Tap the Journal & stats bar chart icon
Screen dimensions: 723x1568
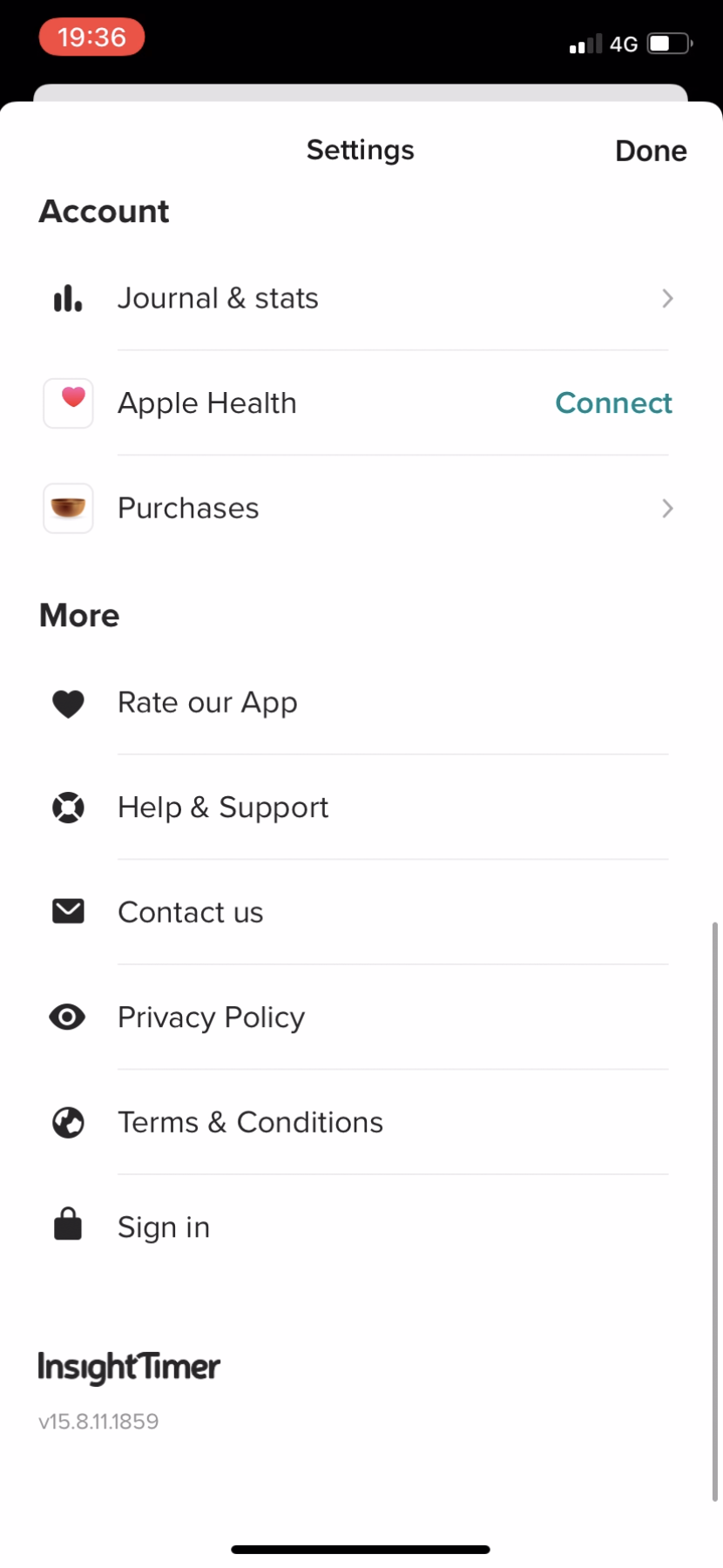[67, 298]
